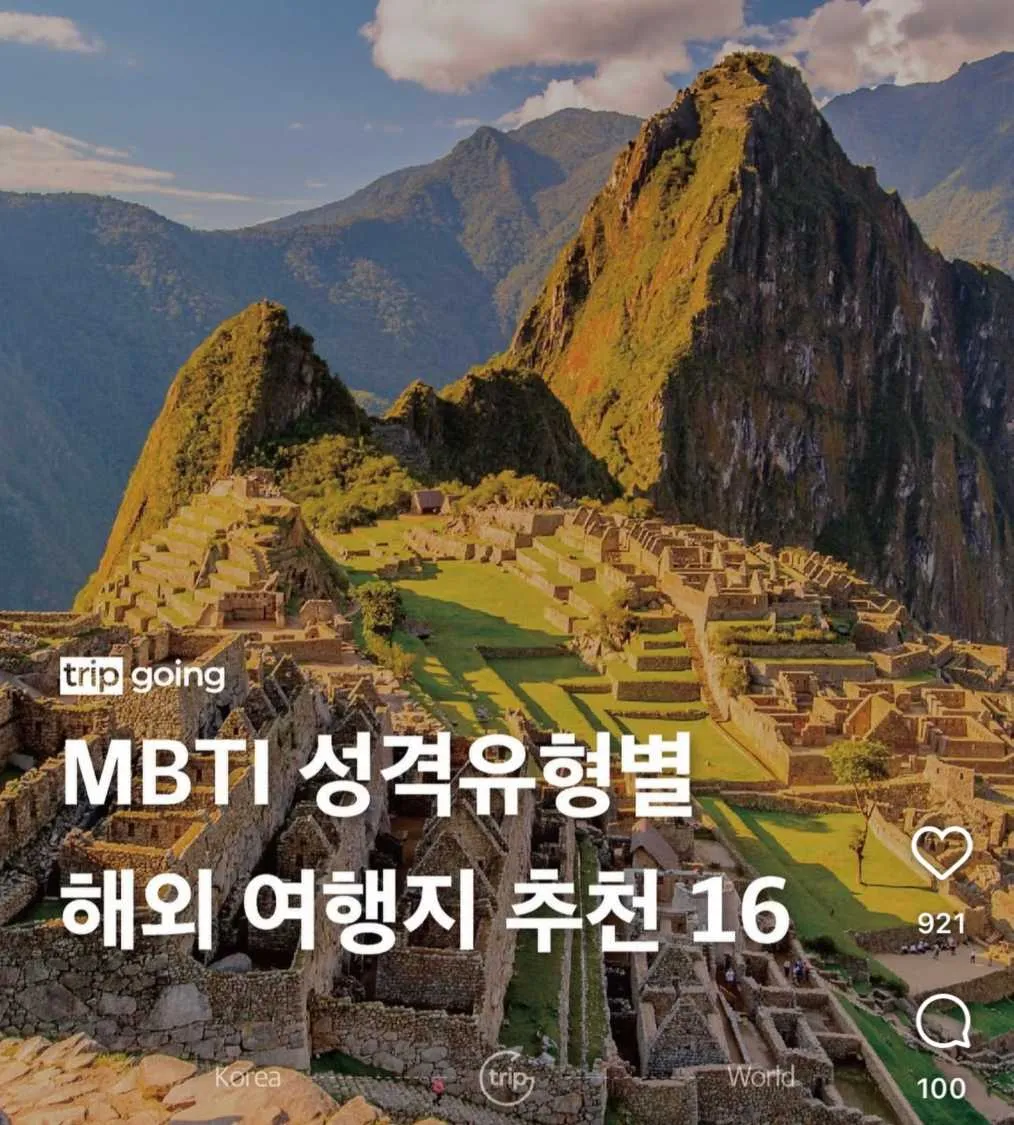Open comments on the MBTI travel post

(942, 1024)
